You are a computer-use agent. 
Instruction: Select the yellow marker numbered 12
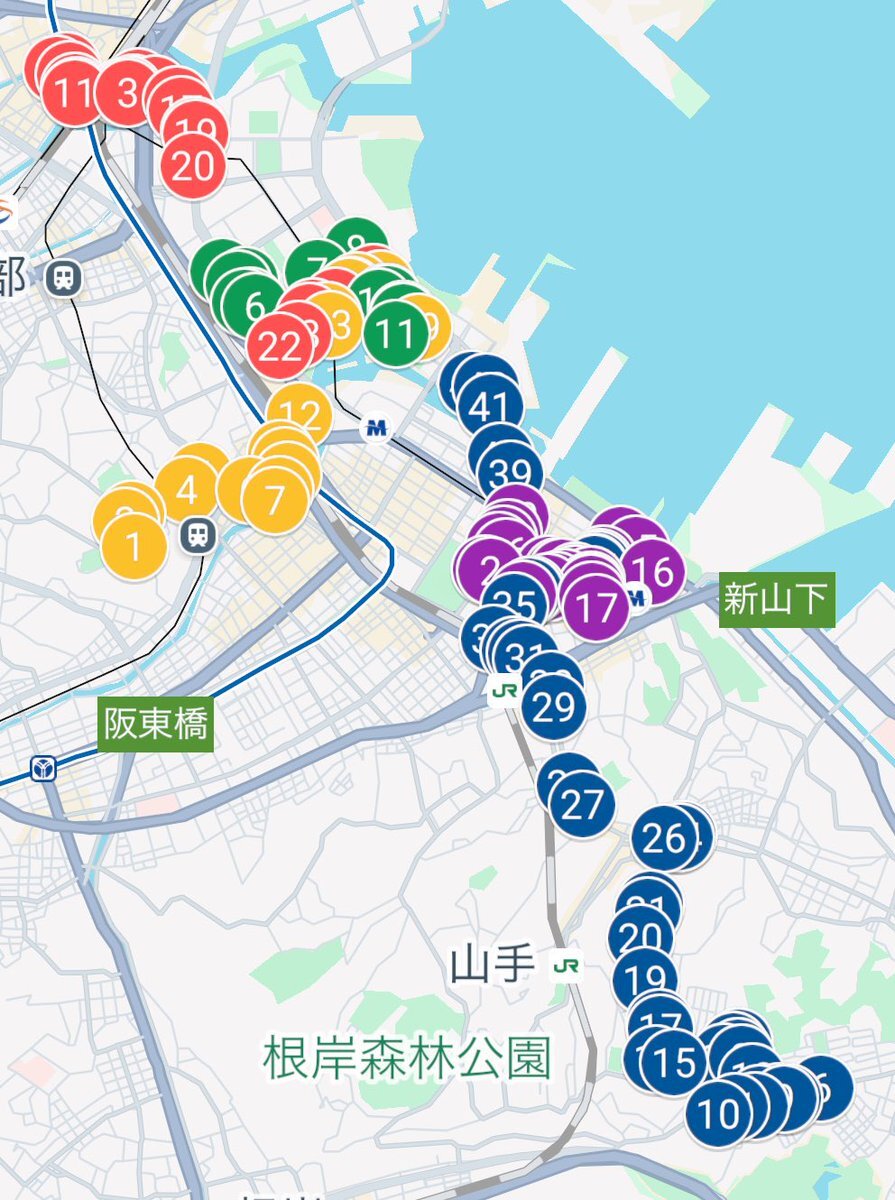[299, 413]
